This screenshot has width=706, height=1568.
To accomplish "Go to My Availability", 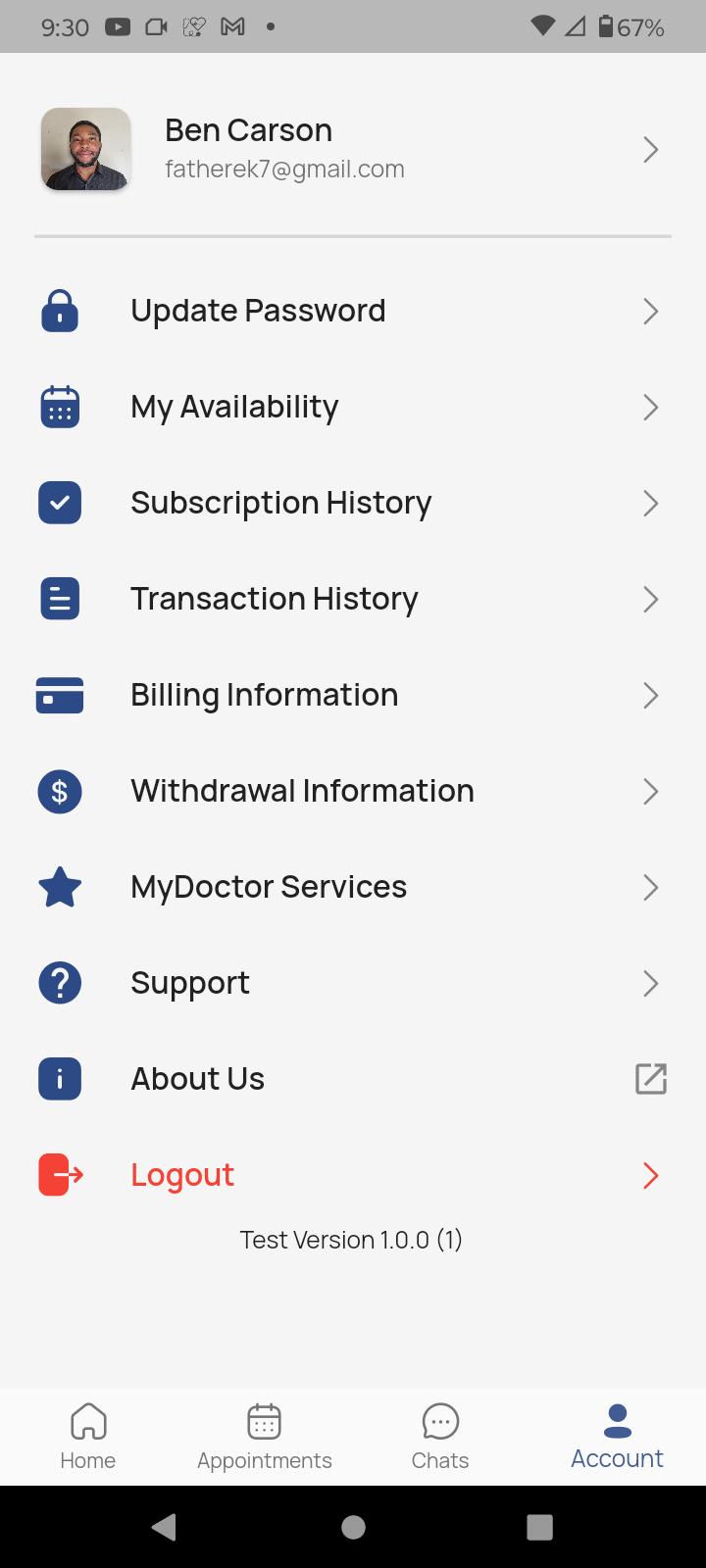I will (x=353, y=407).
